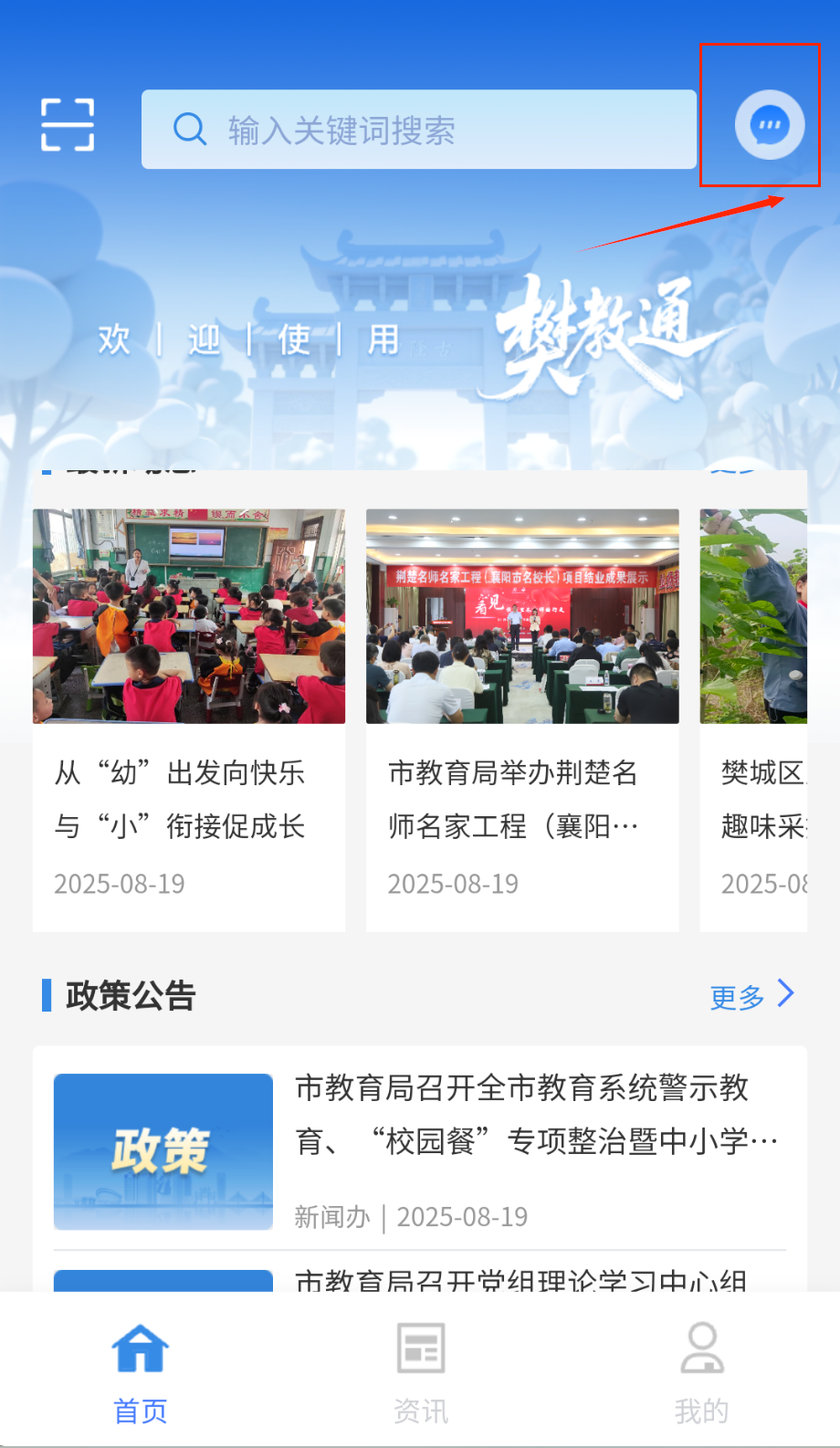The height and width of the screenshot is (1448, 840).
Task: Open the QR scan icon
Action: 68,125
